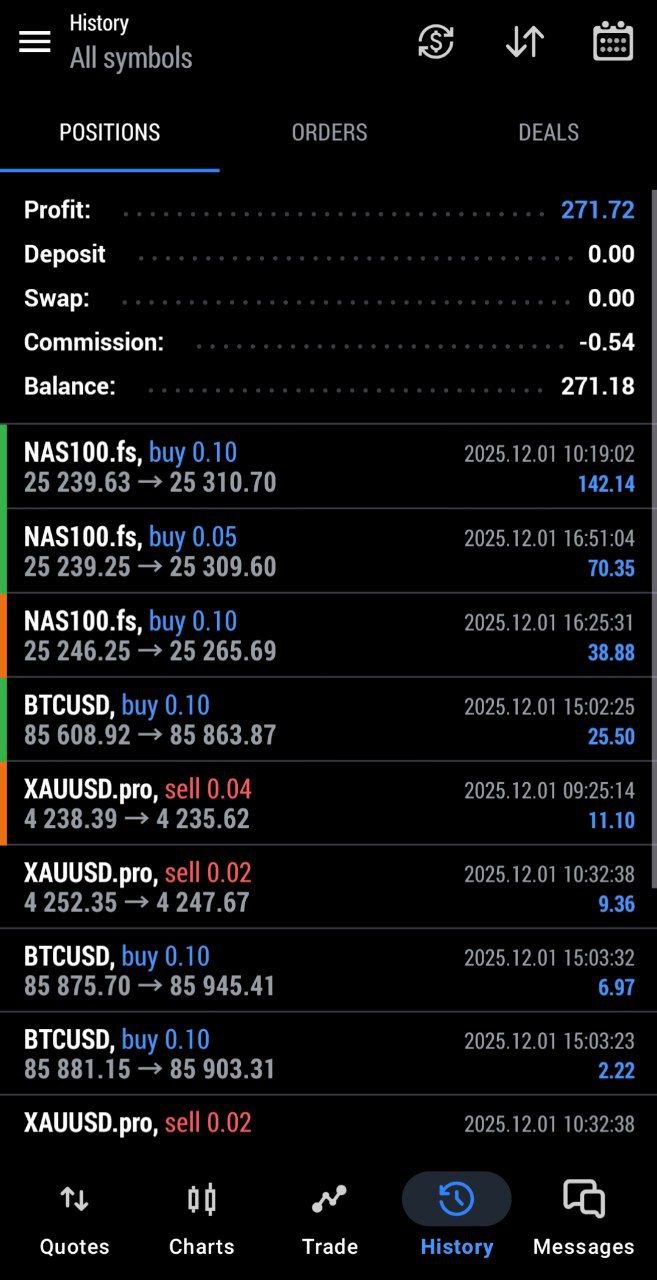Open the Messages section
The image size is (657, 1280).
tap(583, 1220)
